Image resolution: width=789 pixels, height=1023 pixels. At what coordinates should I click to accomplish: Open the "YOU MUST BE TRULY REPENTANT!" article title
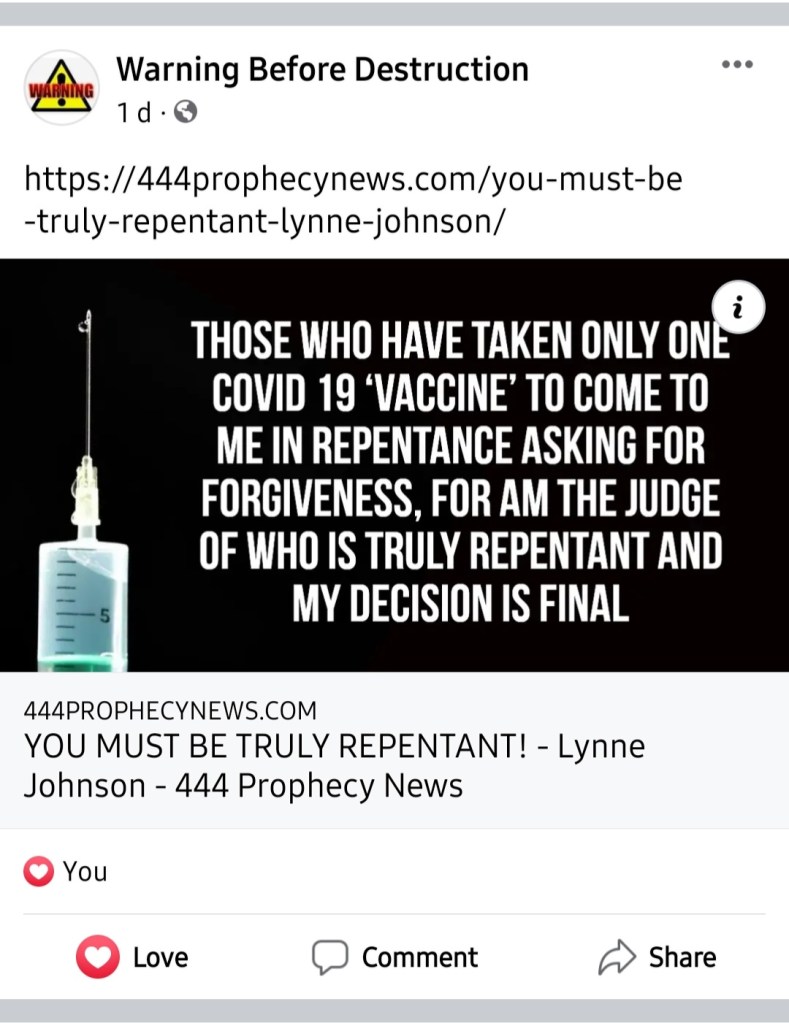pyautogui.click(x=334, y=765)
